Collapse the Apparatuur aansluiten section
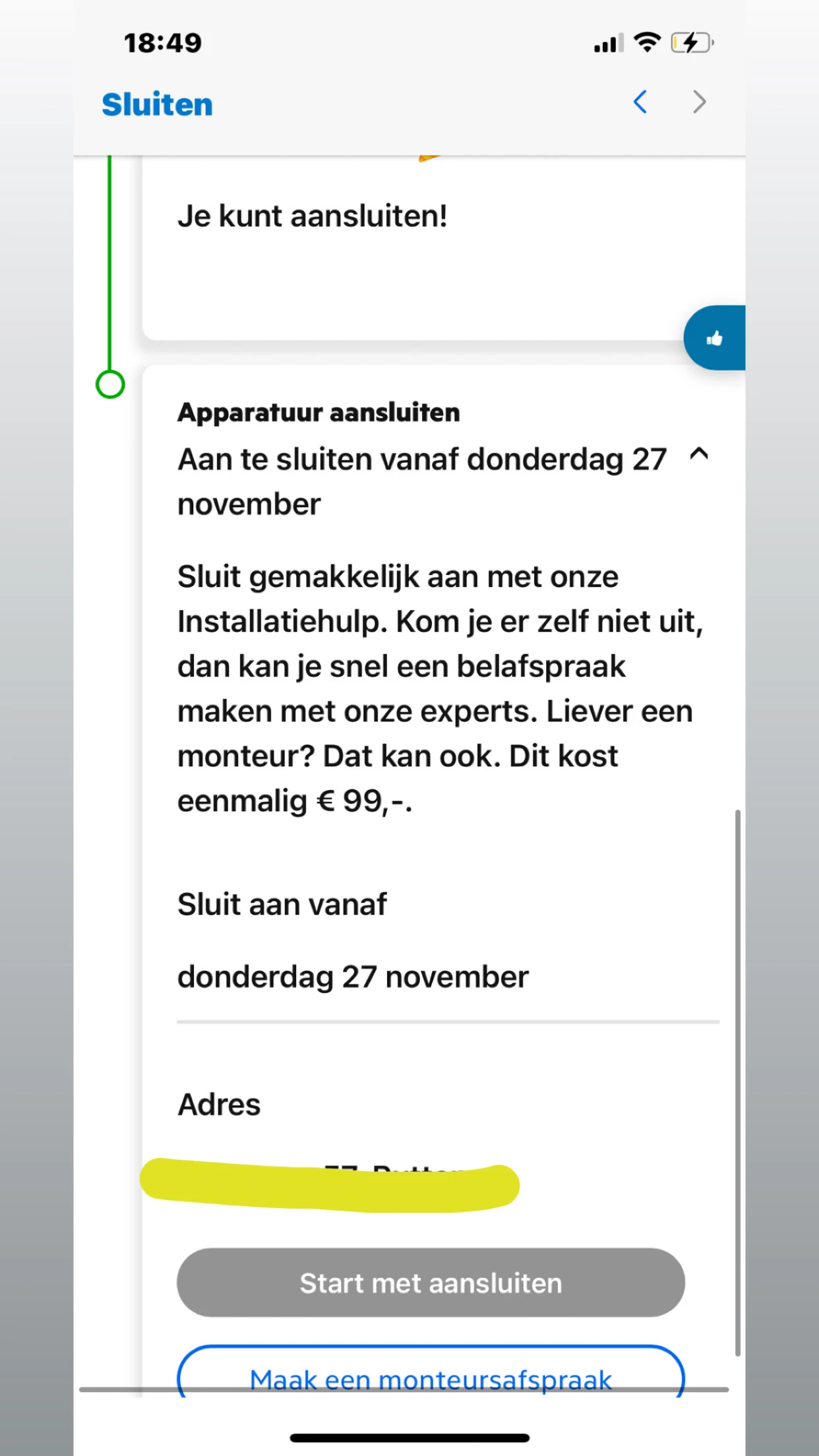This screenshot has width=819, height=1456. point(699,454)
